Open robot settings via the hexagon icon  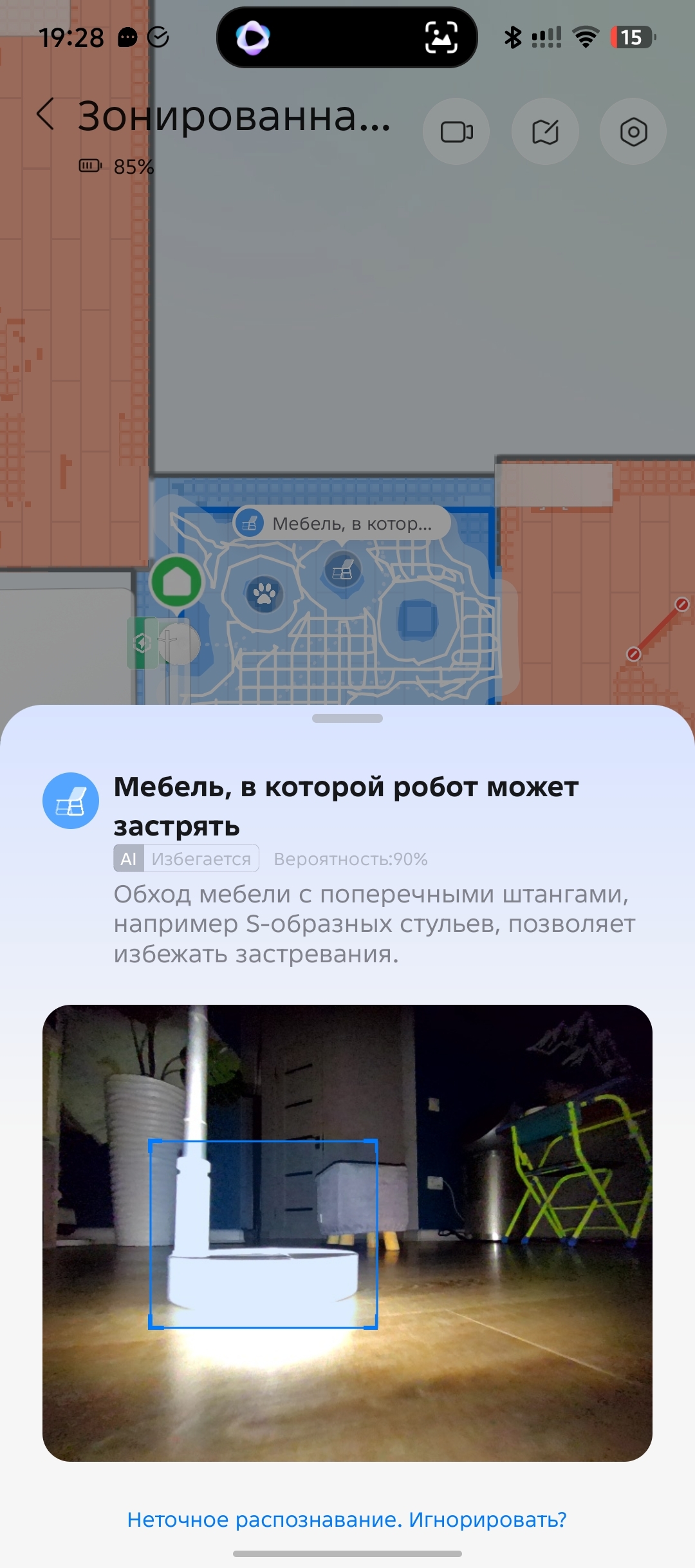[633, 132]
